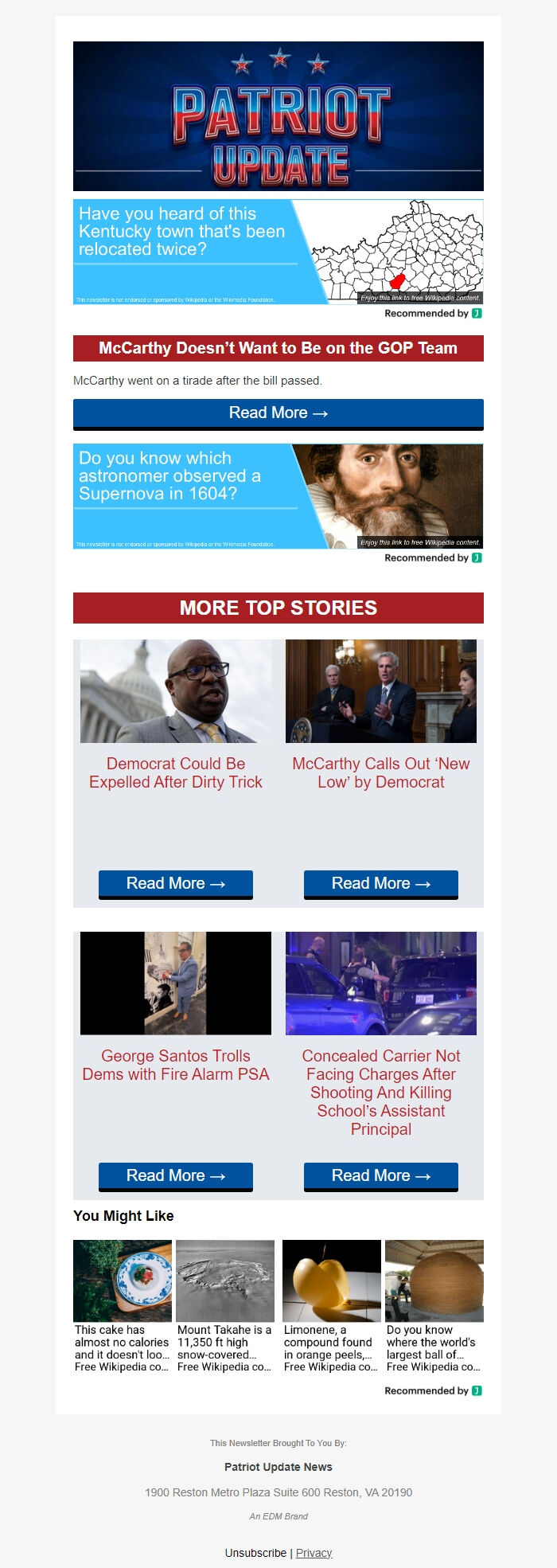View the world's largest ball card
Image resolution: width=557 pixels, height=1568 pixels.
click(434, 1306)
